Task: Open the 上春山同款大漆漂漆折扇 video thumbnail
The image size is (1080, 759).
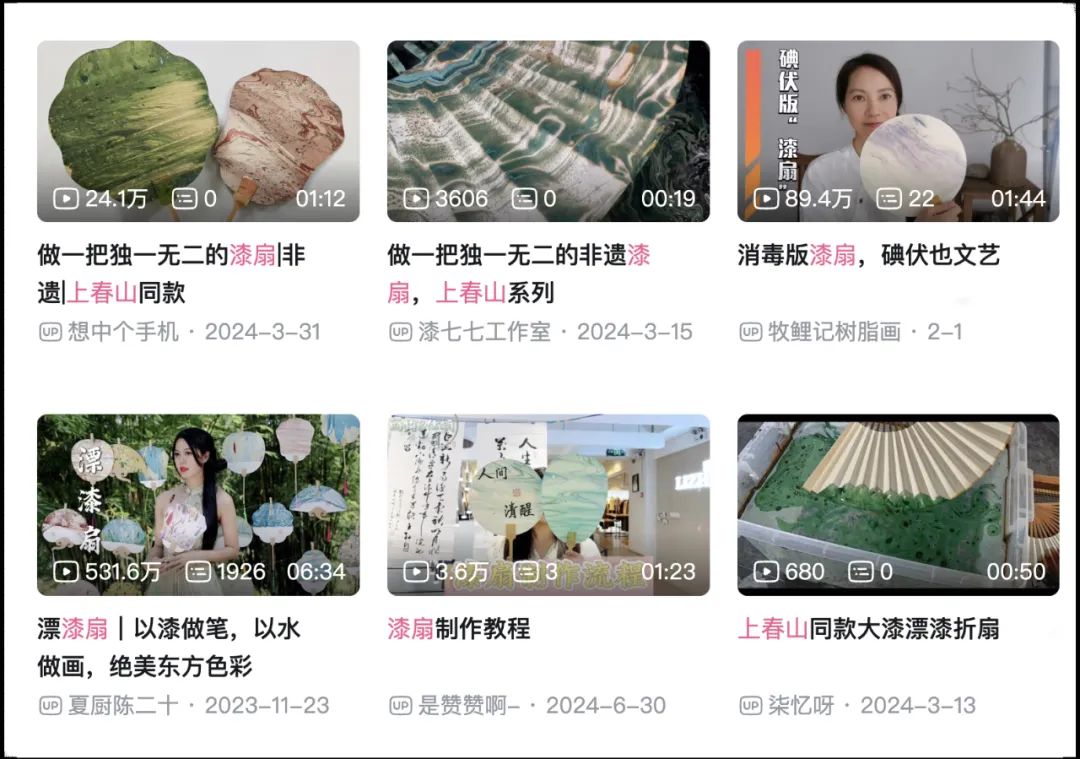Action: point(898,505)
